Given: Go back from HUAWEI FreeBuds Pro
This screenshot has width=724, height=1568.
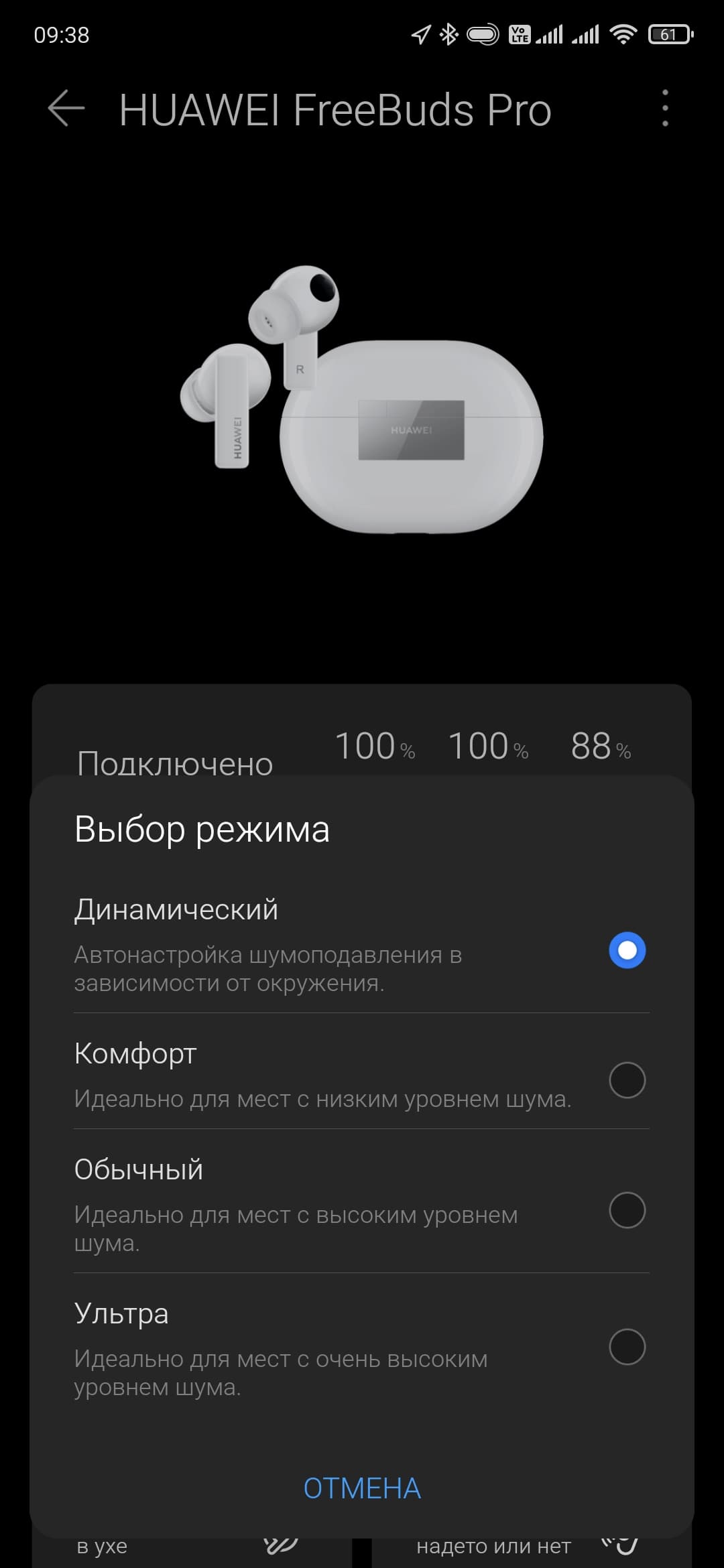Looking at the screenshot, I should pyautogui.click(x=66, y=109).
